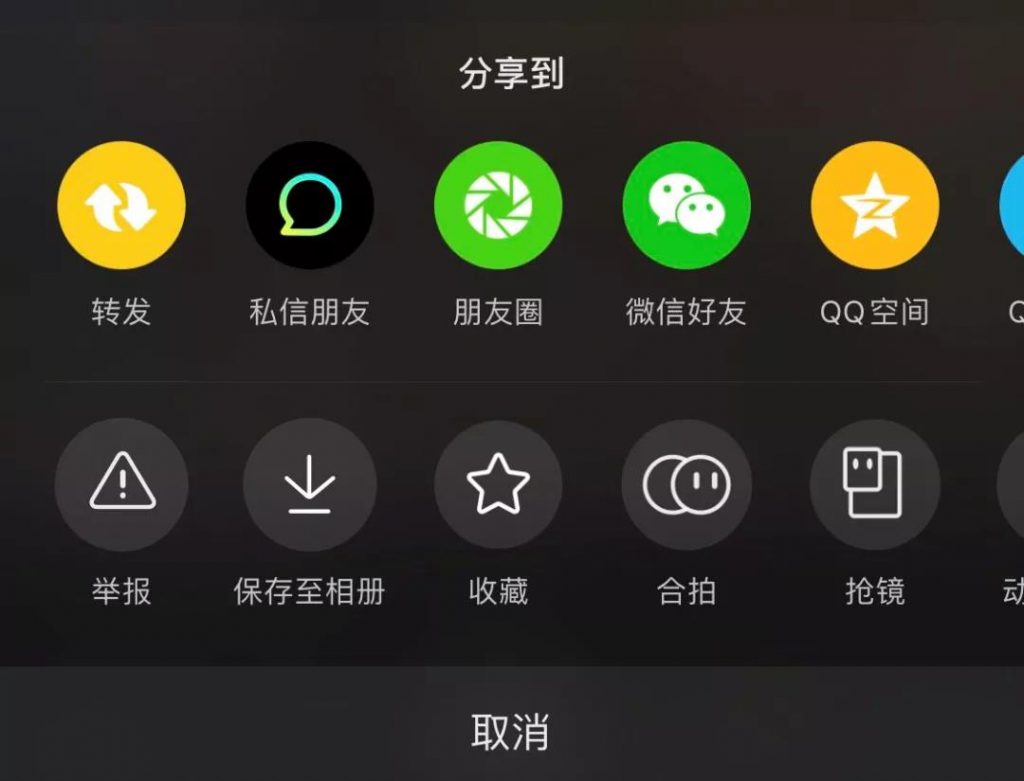Share to 朋友圈
This screenshot has height=781, width=1024.
[498, 206]
